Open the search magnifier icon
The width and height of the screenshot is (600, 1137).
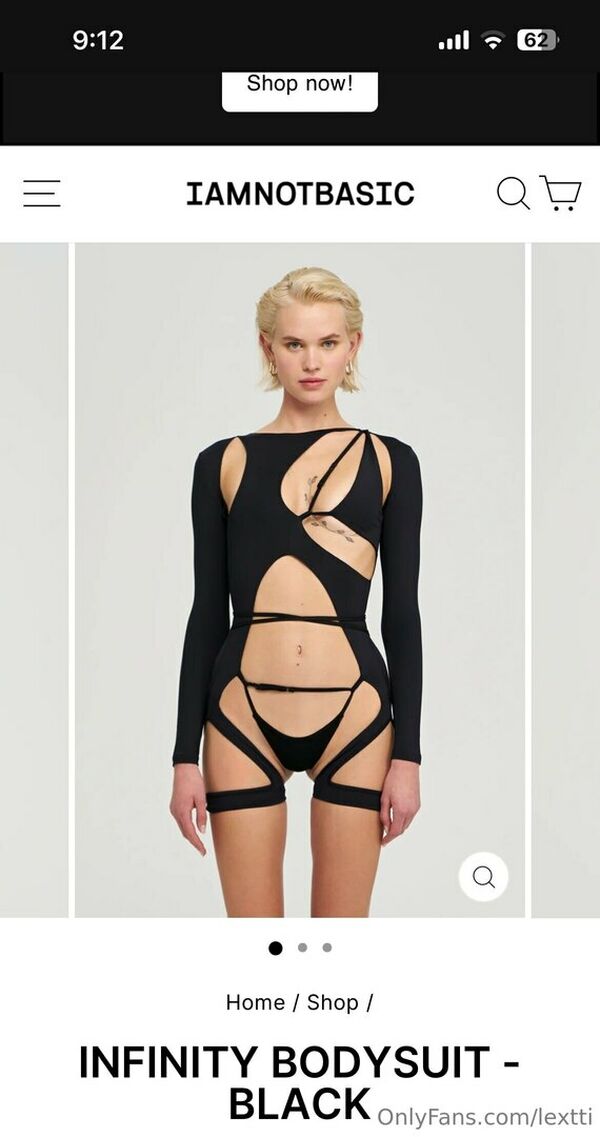tap(513, 193)
